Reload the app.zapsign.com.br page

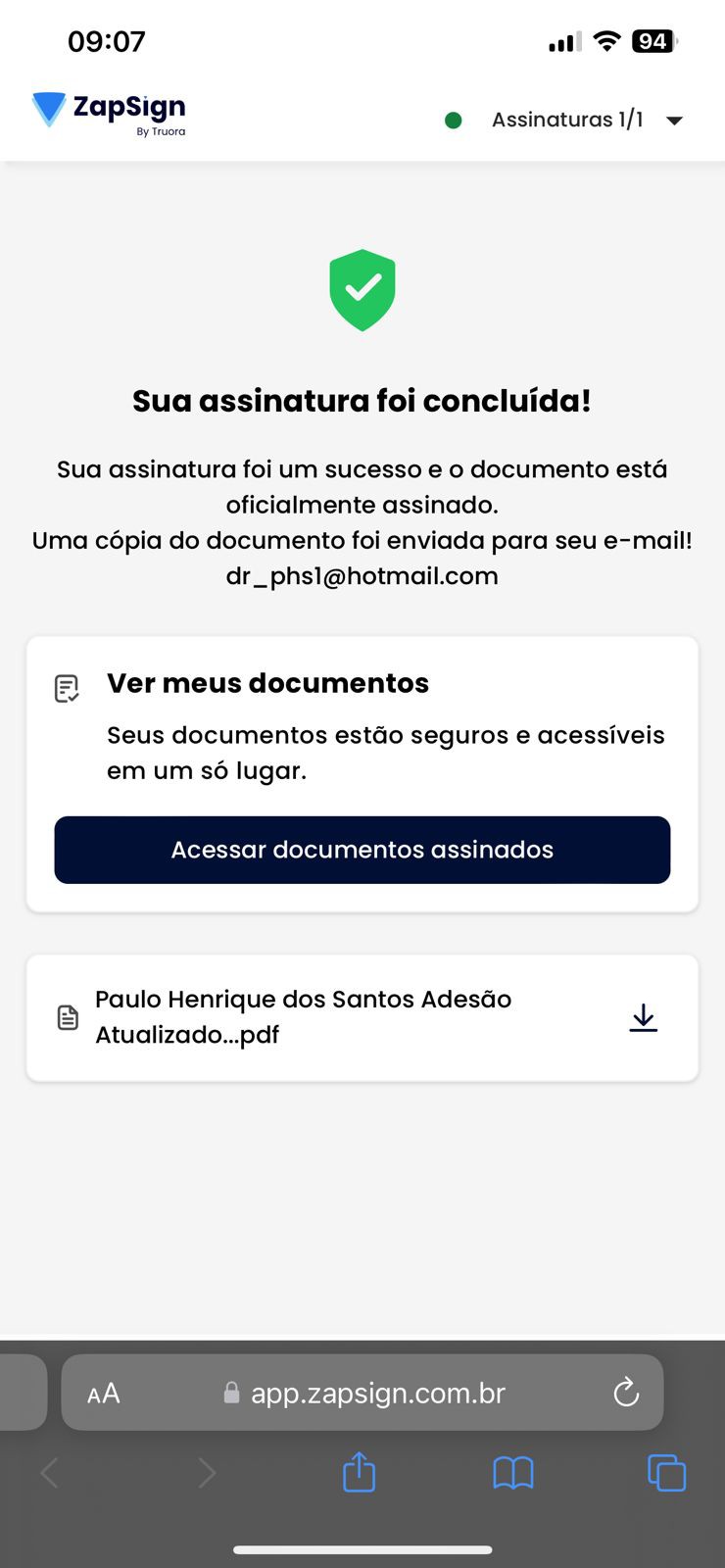tap(626, 1393)
